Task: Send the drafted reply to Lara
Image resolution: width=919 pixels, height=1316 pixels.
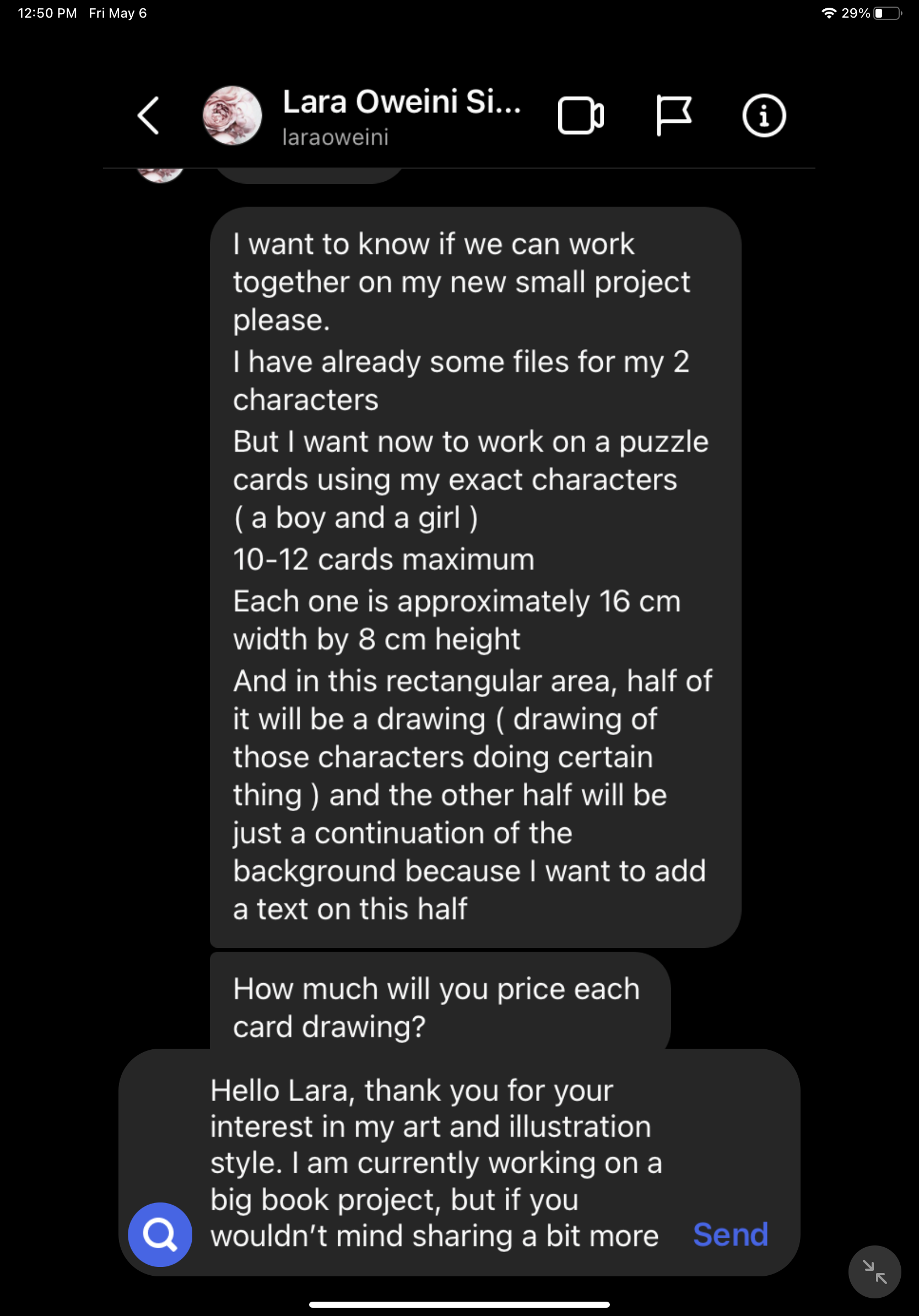Action: pyautogui.click(x=730, y=1234)
